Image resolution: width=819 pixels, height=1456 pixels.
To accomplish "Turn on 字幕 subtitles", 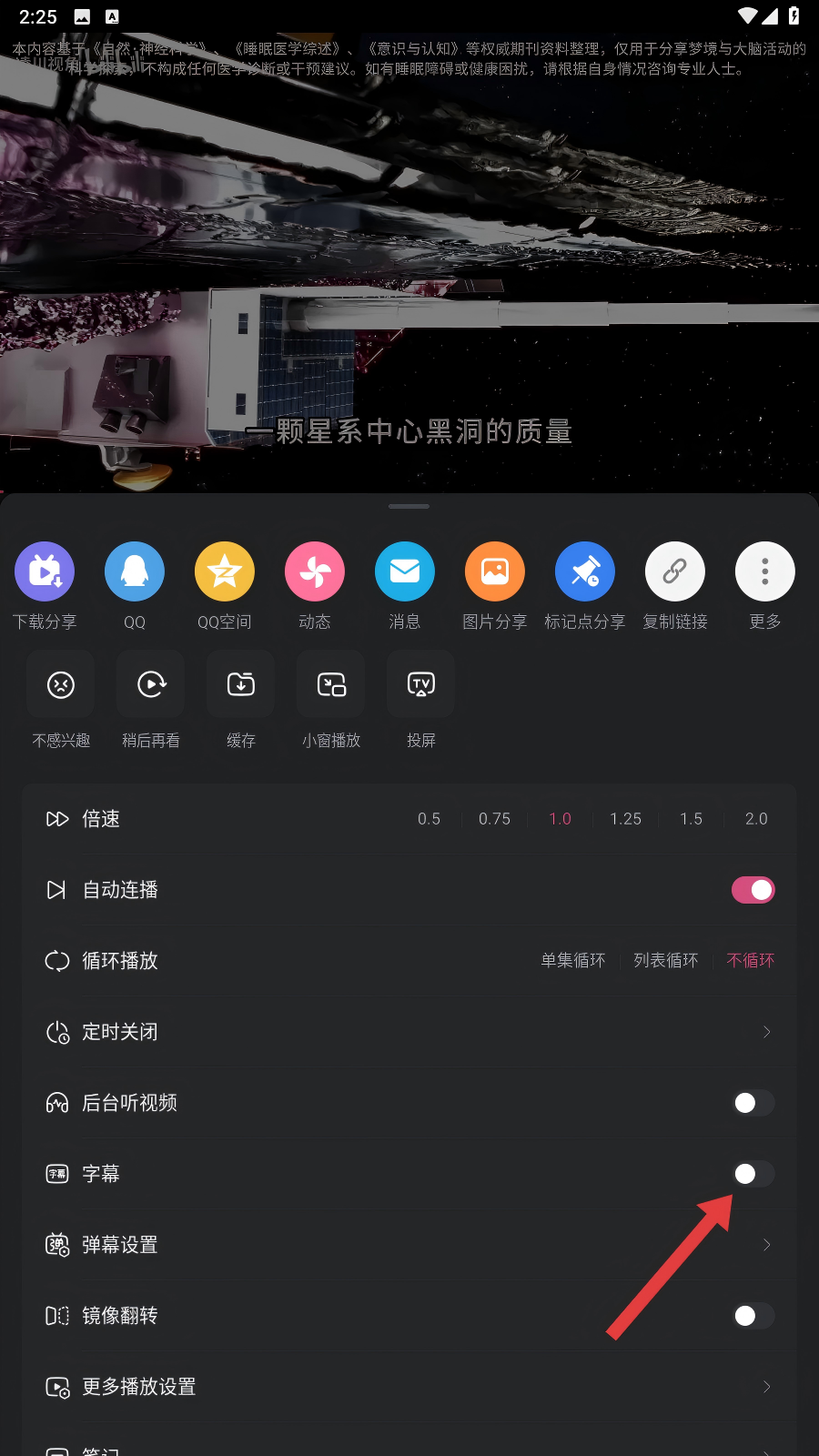I will (x=753, y=1174).
